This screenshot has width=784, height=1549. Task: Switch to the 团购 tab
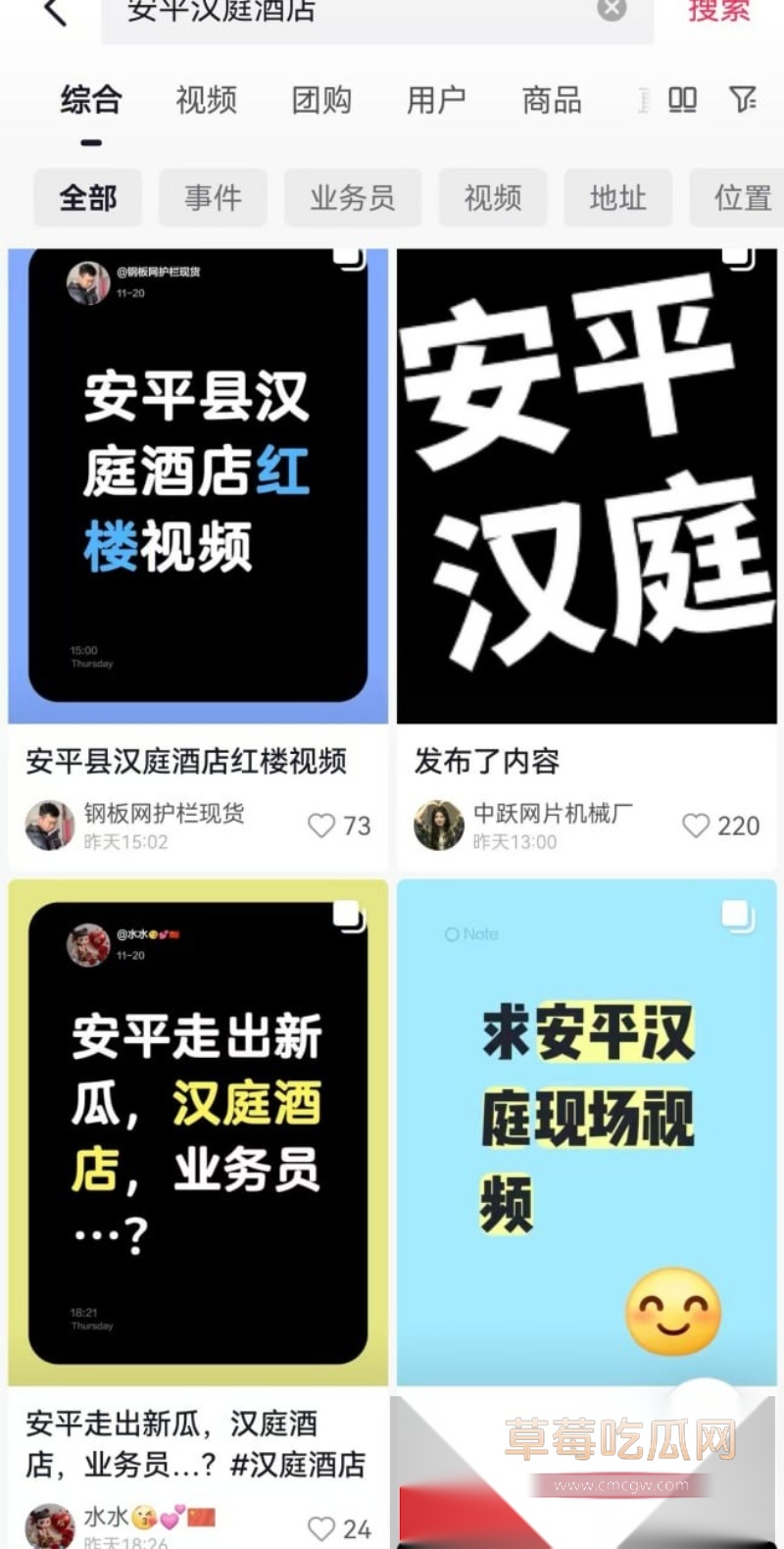pos(320,99)
